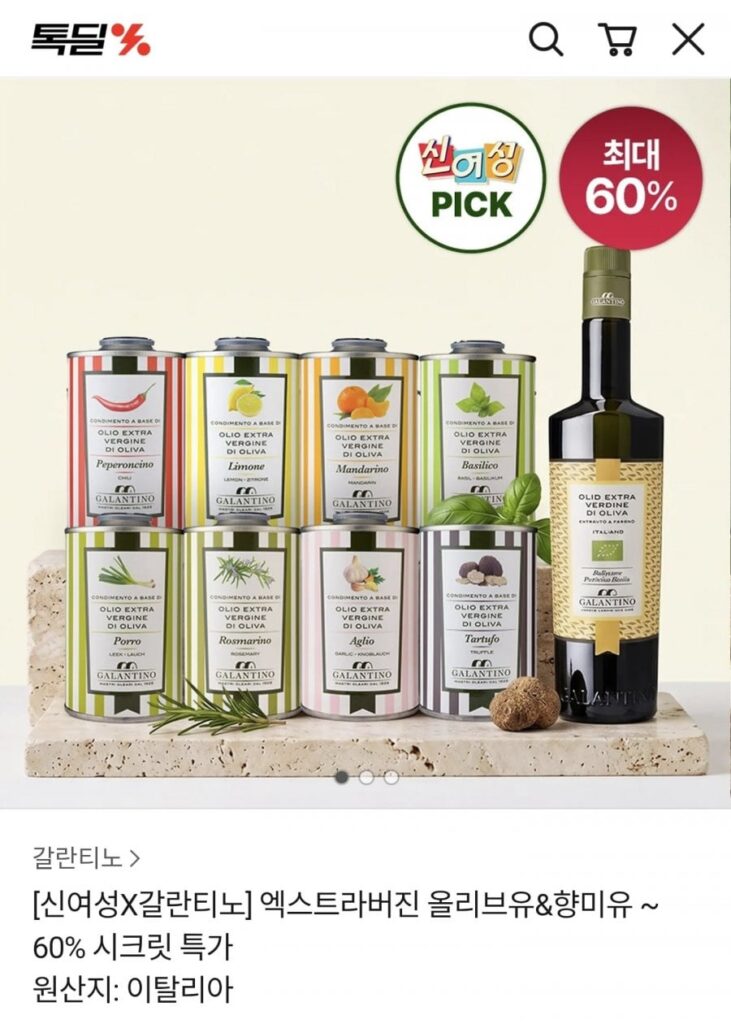Screen dimensions: 731x1024
Task: Open the shopping cart icon
Action: tap(617, 36)
